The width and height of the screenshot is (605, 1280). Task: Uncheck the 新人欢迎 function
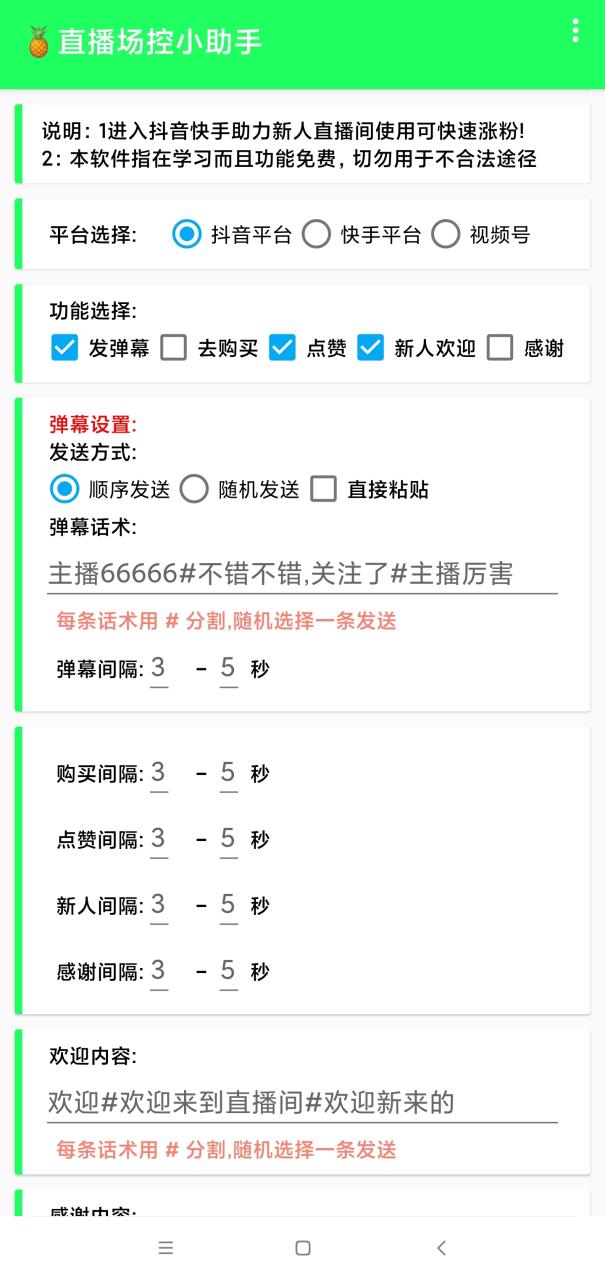point(371,348)
